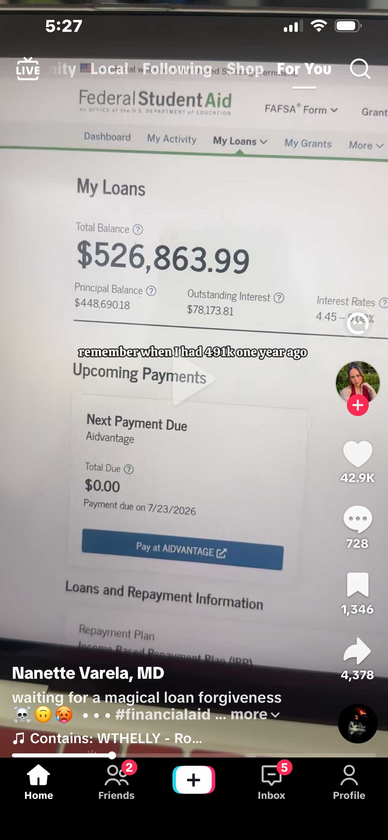388x840 pixels.
Task: Create a new post with plus button
Action: tap(193, 779)
